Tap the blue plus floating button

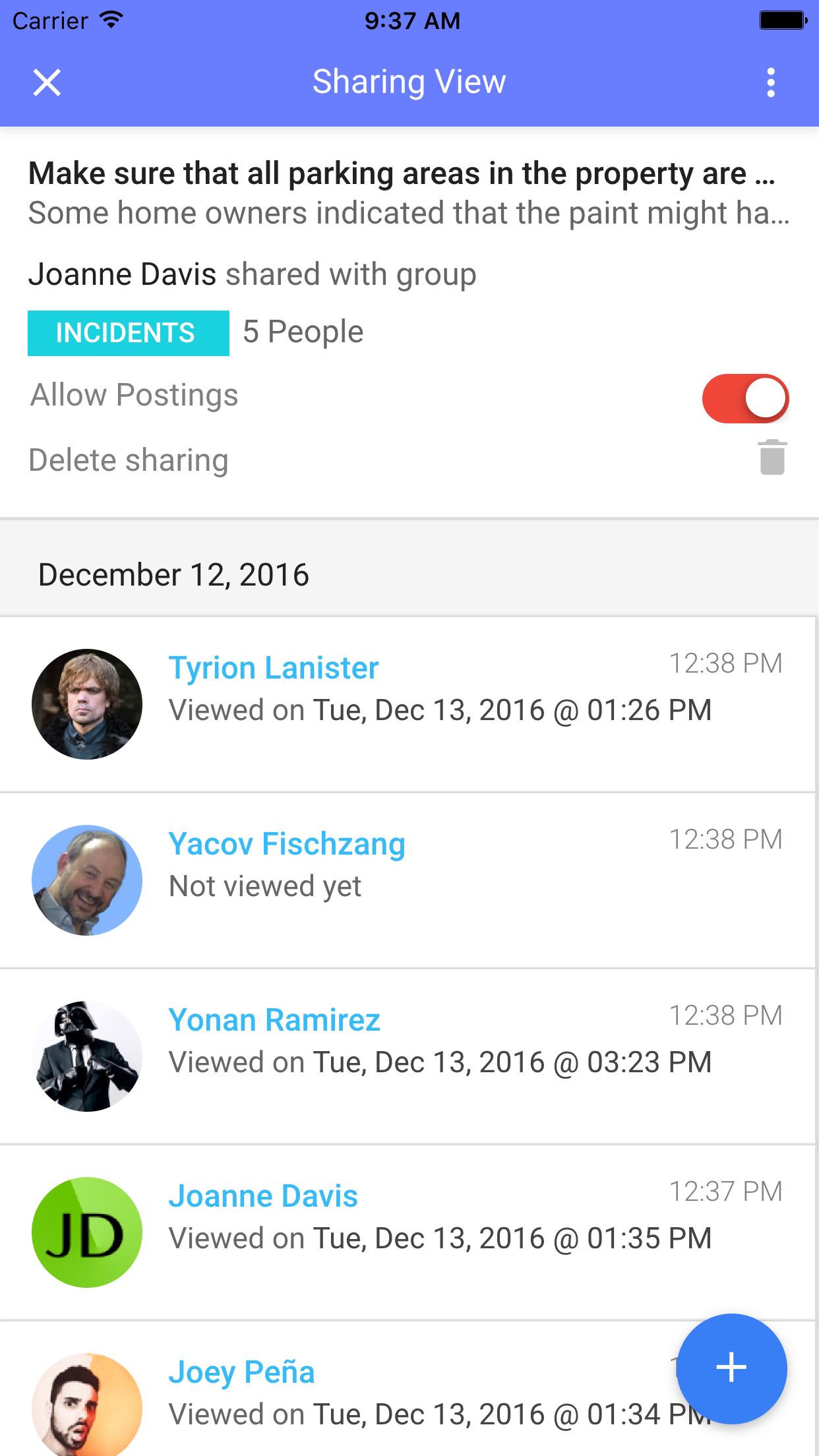(x=731, y=1368)
